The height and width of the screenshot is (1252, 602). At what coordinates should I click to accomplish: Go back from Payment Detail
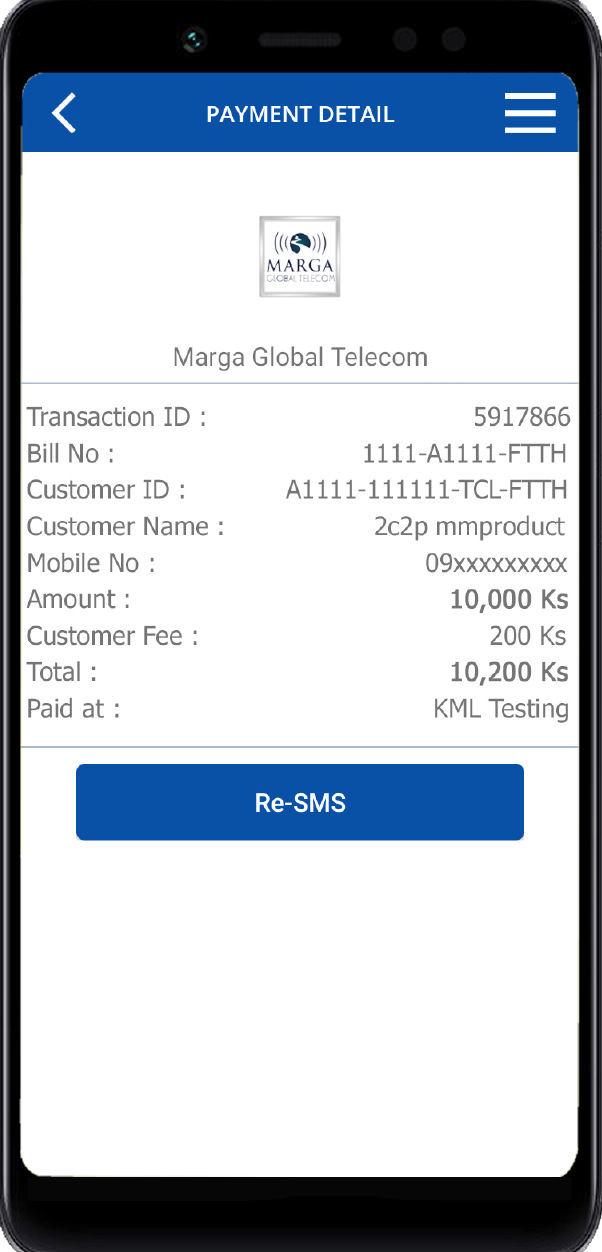[64, 113]
